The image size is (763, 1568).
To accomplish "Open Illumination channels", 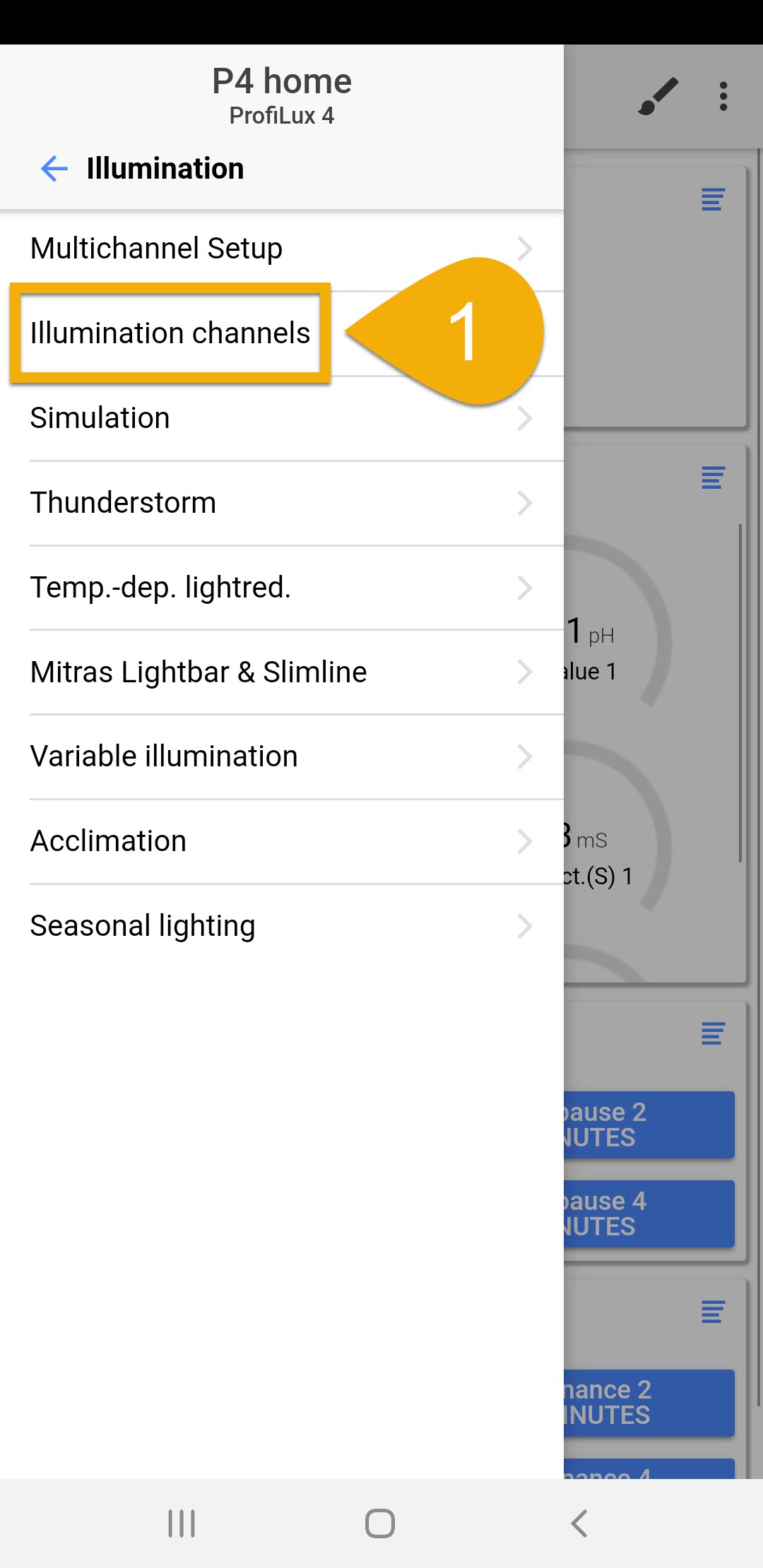I will [282, 333].
